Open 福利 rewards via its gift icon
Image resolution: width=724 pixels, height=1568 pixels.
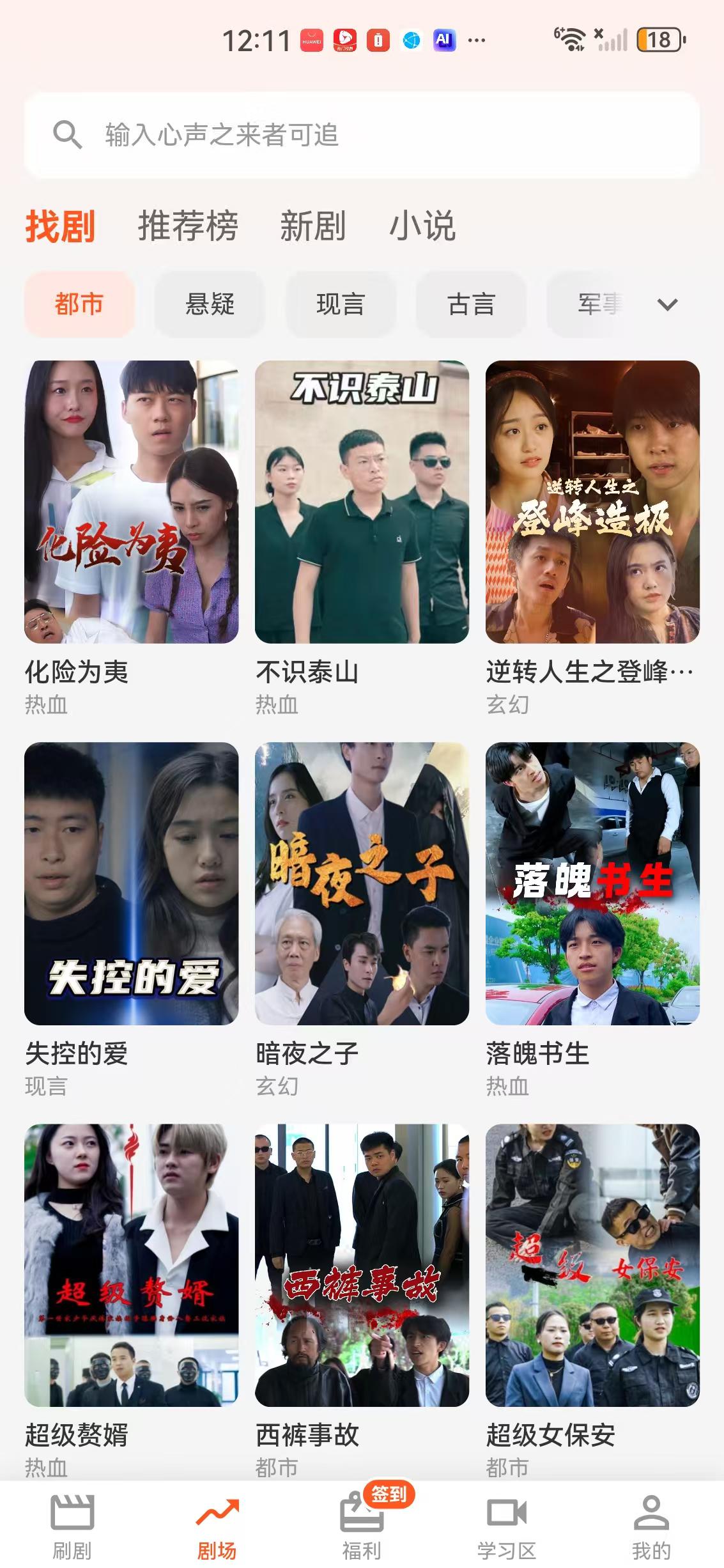[x=362, y=1515]
